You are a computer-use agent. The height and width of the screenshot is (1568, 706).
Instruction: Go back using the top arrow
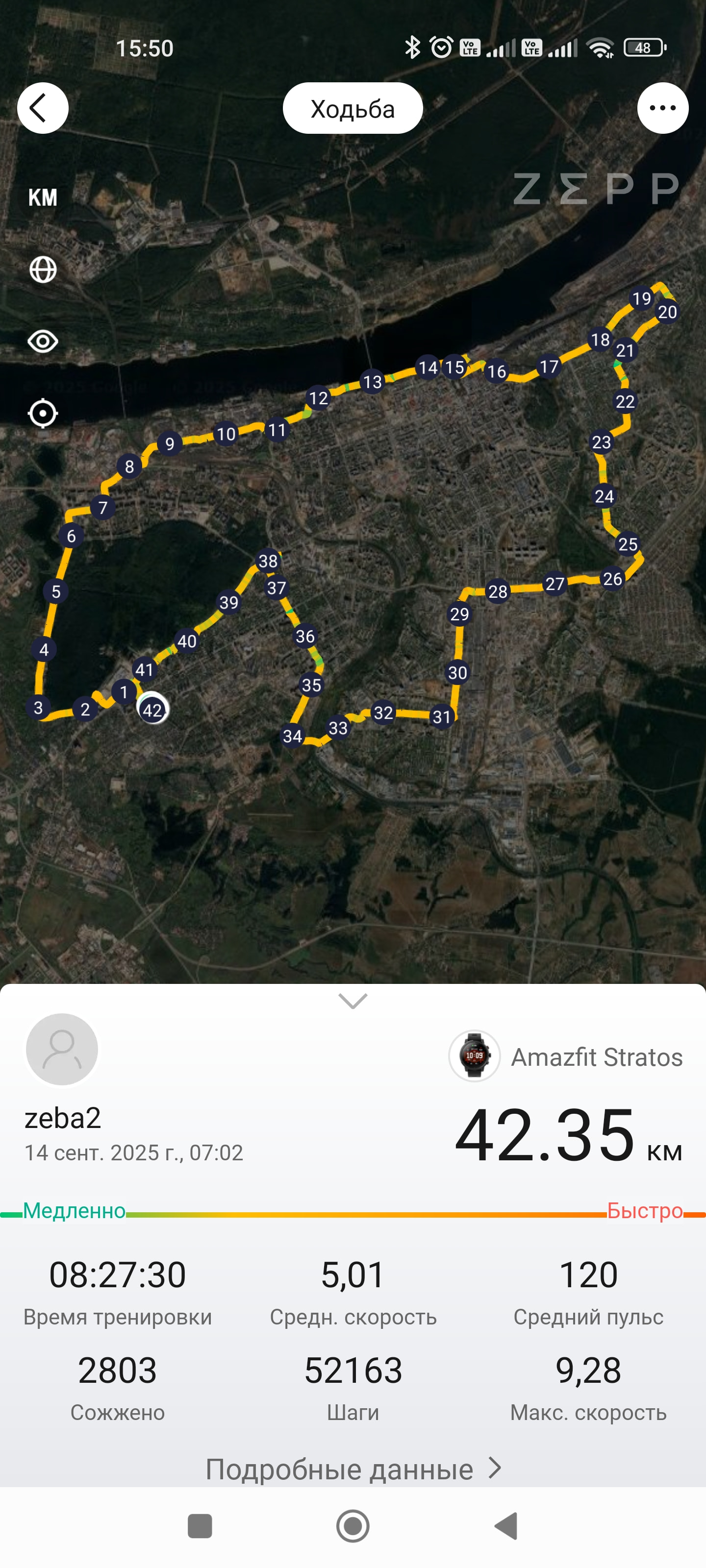[x=43, y=108]
